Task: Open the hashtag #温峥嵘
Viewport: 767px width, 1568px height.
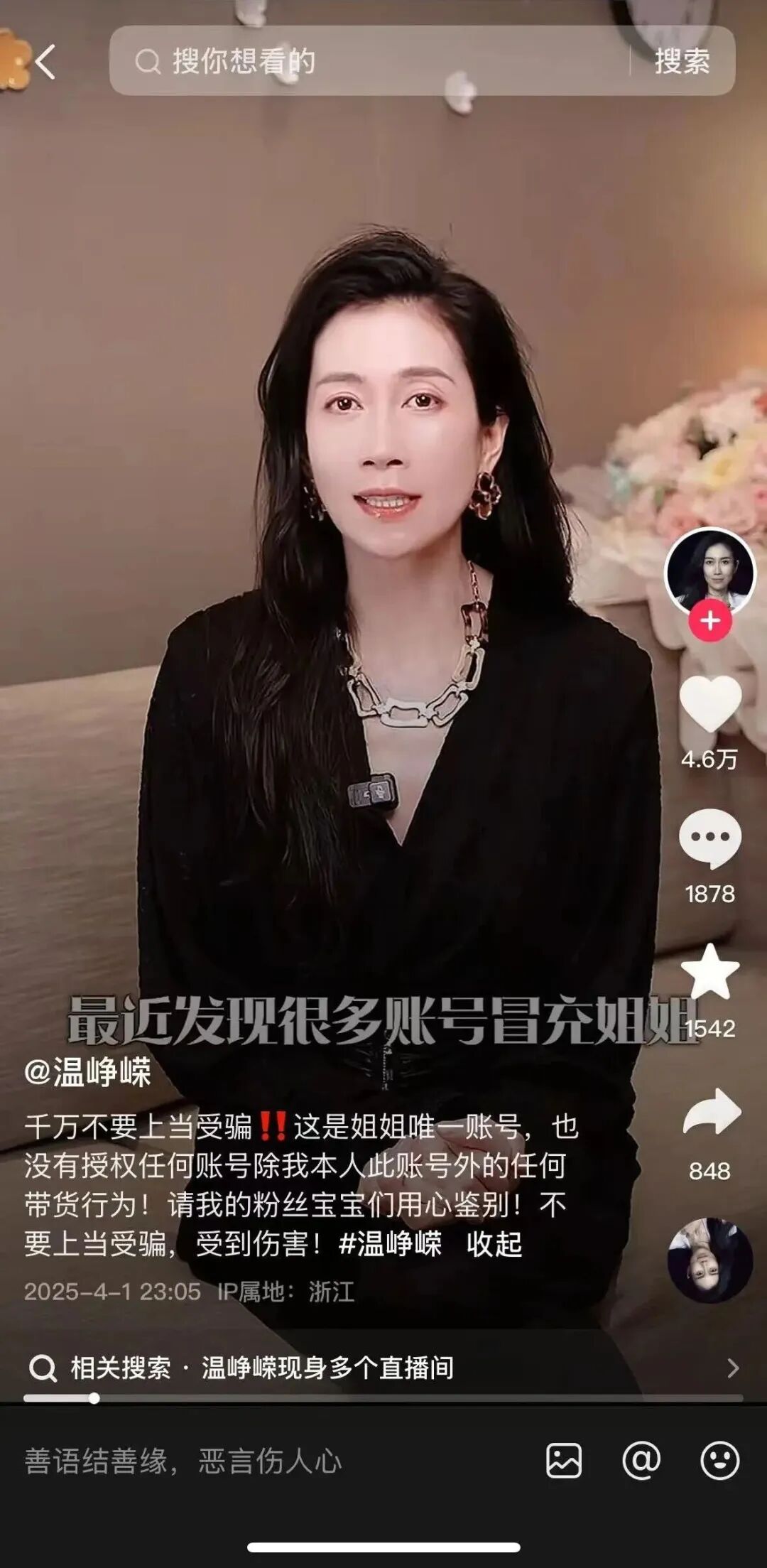Action: [x=390, y=1243]
